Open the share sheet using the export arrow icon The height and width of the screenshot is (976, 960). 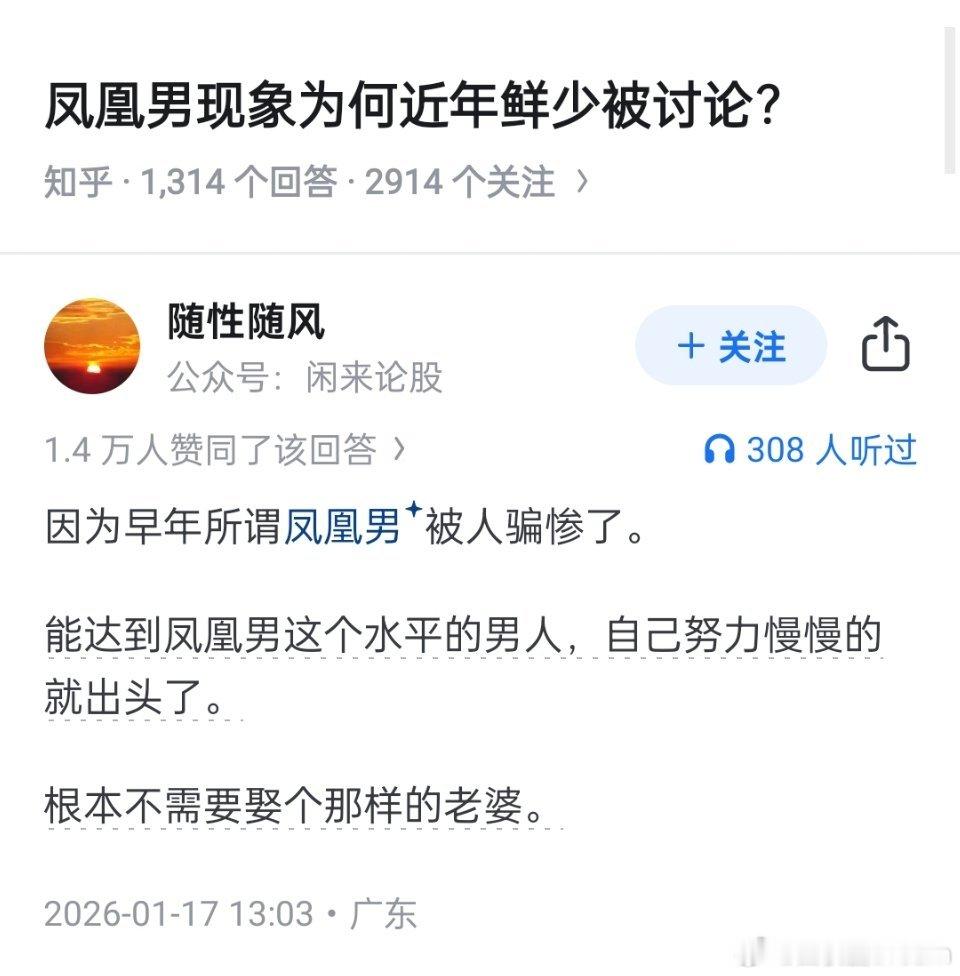click(x=886, y=348)
